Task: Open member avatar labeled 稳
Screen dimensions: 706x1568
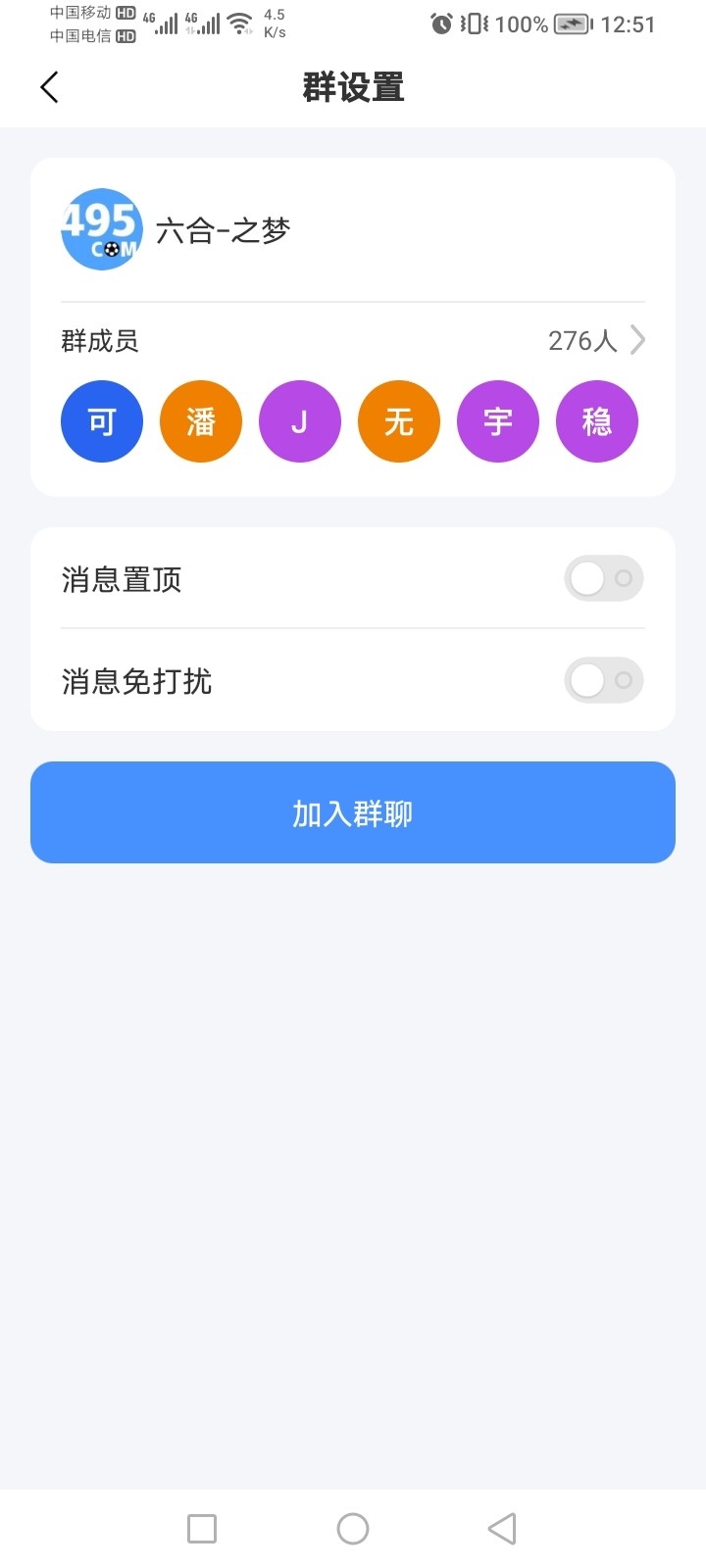Action: (596, 420)
